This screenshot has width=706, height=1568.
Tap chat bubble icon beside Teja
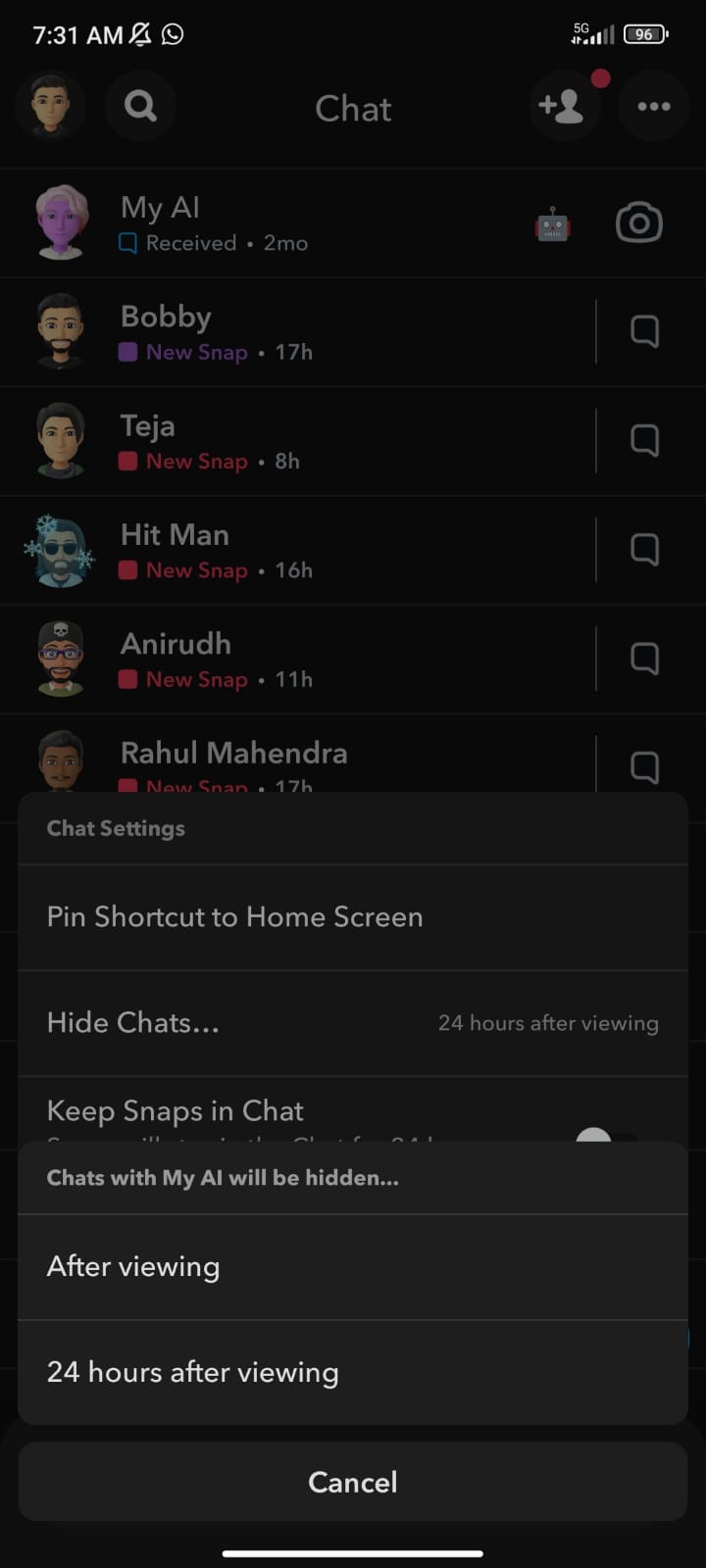[x=644, y=441]
